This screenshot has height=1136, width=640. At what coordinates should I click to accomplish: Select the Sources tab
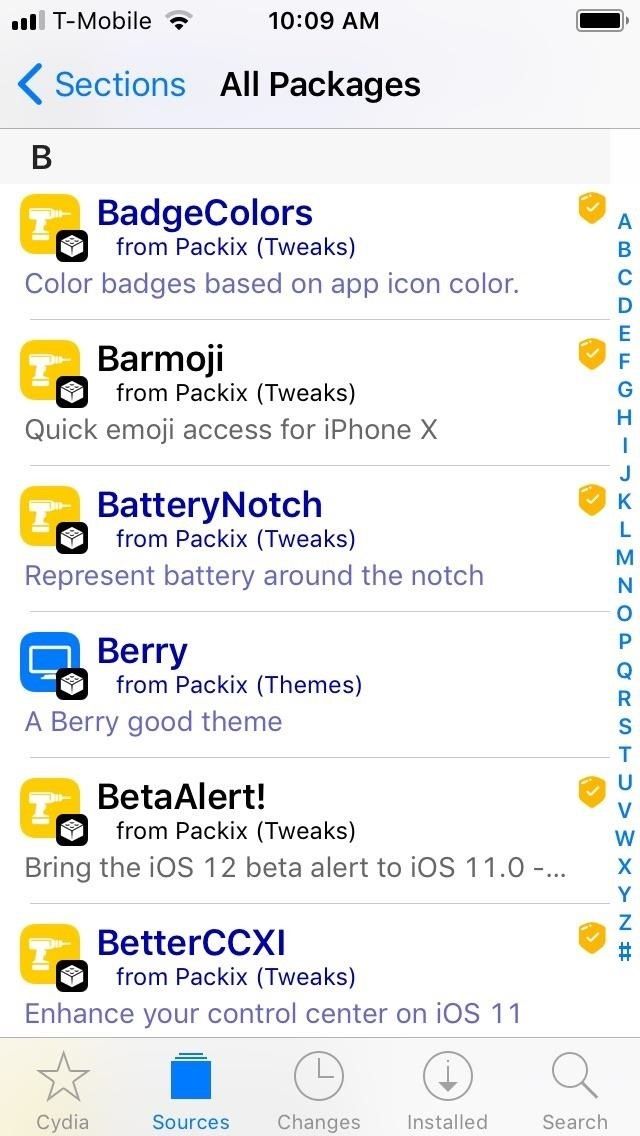(191, 1090)
